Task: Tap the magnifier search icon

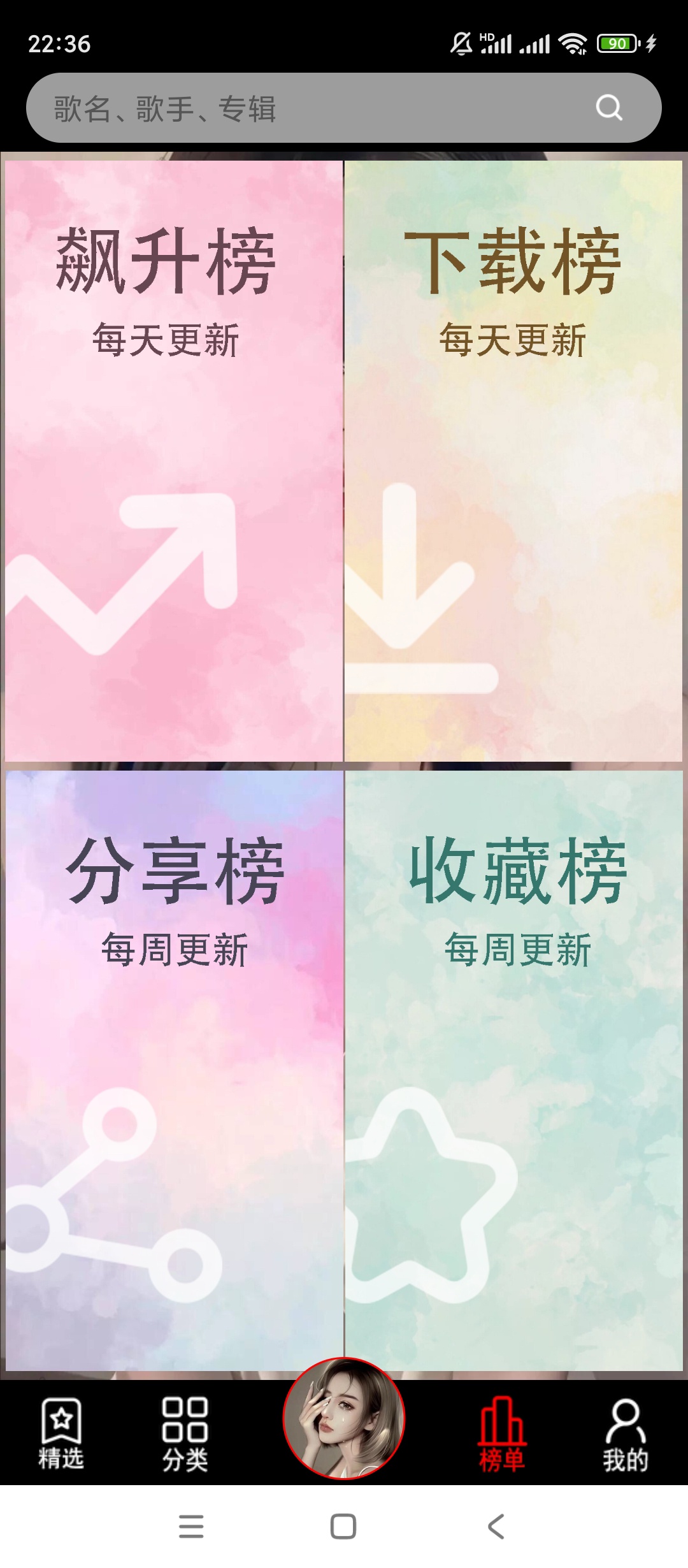Action: [x=608, y=108]
